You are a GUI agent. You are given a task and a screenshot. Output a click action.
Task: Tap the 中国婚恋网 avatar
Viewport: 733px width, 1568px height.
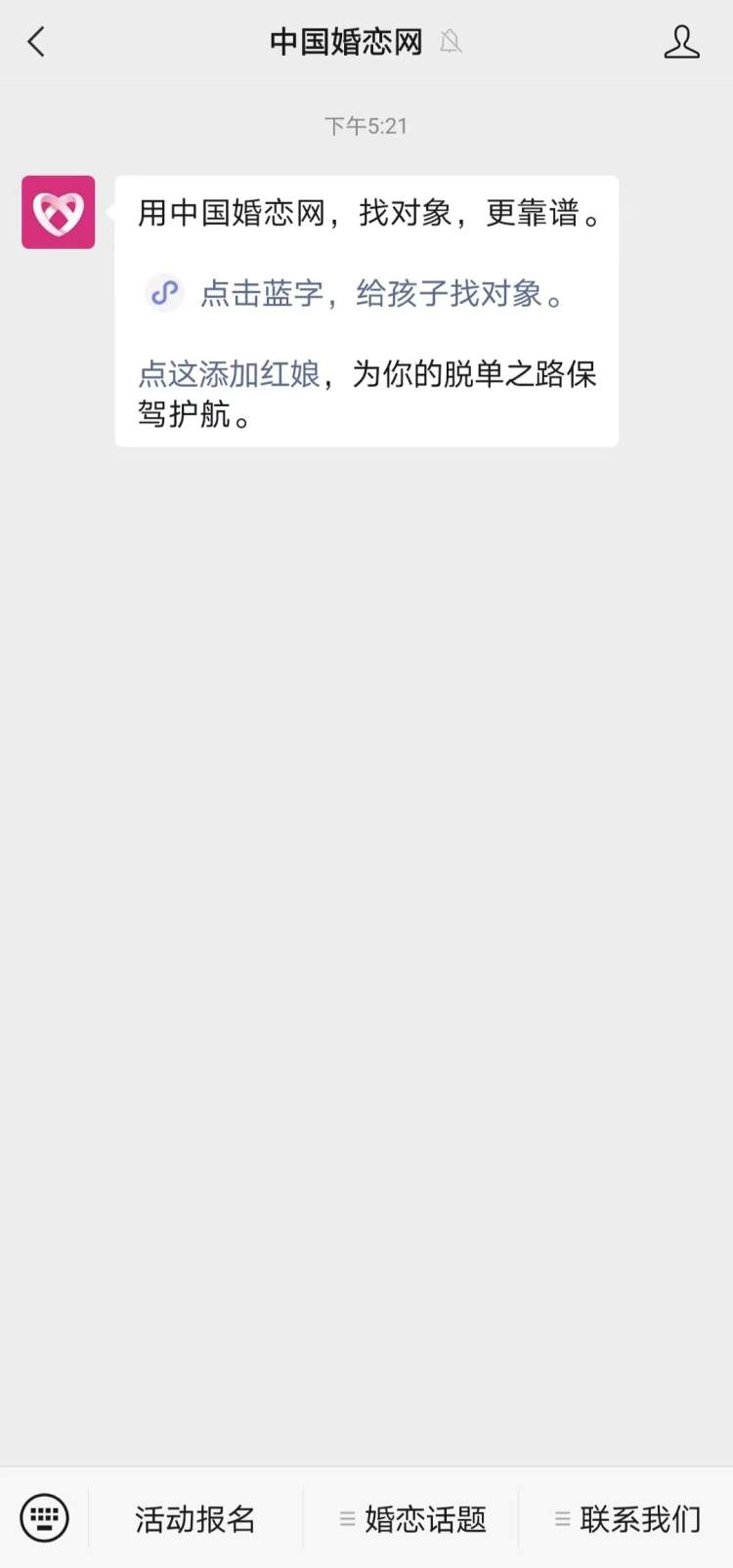click(x=59, y=212)
